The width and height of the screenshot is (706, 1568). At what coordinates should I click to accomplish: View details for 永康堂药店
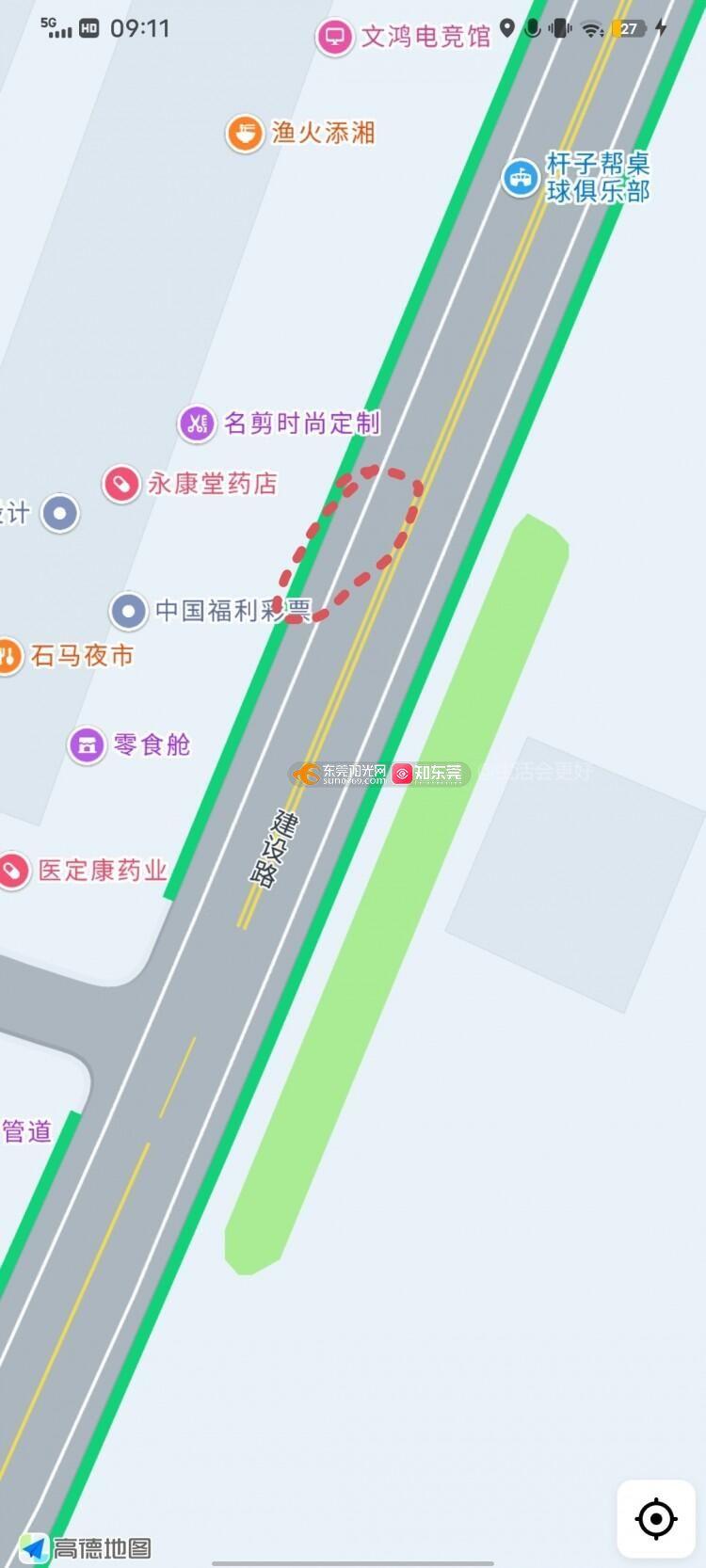coord(120,485)
